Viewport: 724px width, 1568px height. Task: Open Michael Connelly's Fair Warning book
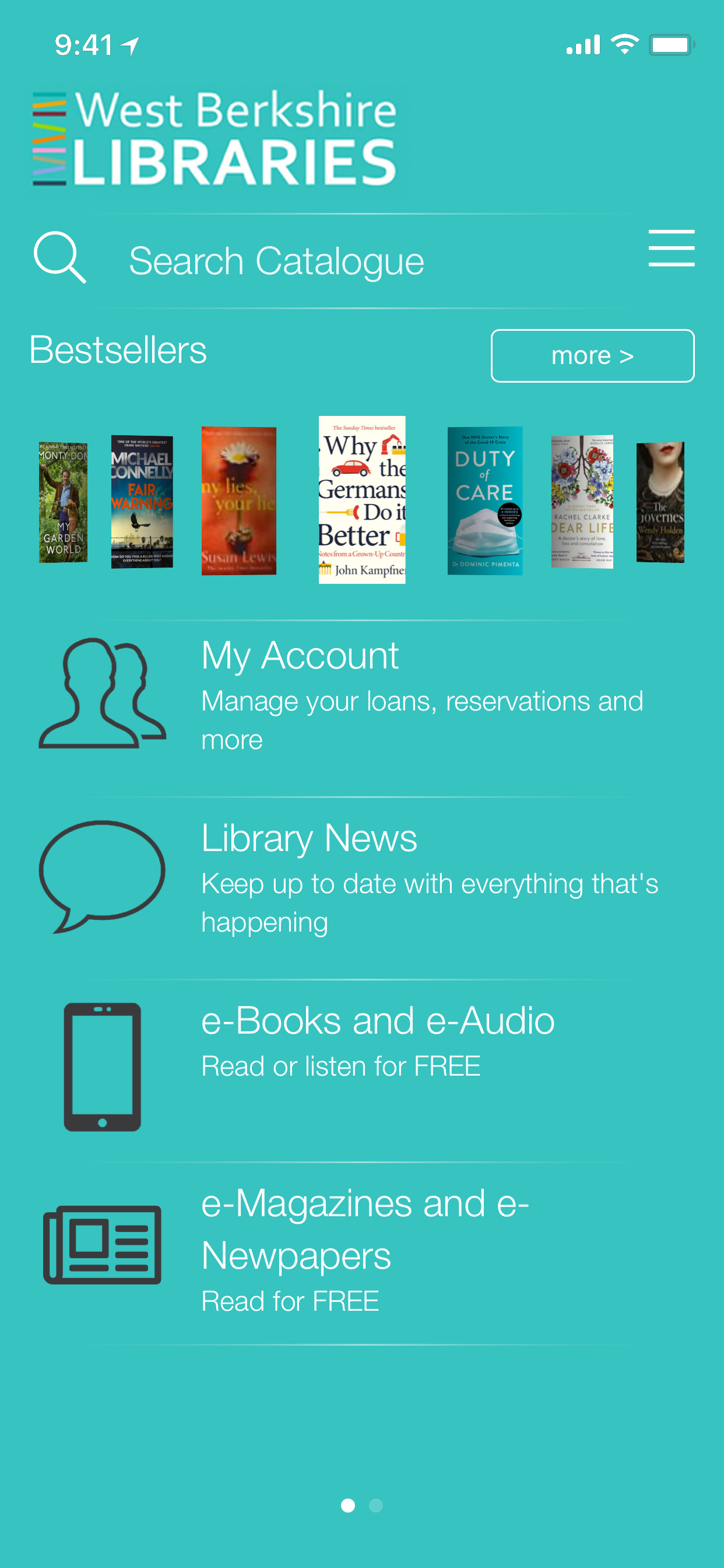pos(142,502)
